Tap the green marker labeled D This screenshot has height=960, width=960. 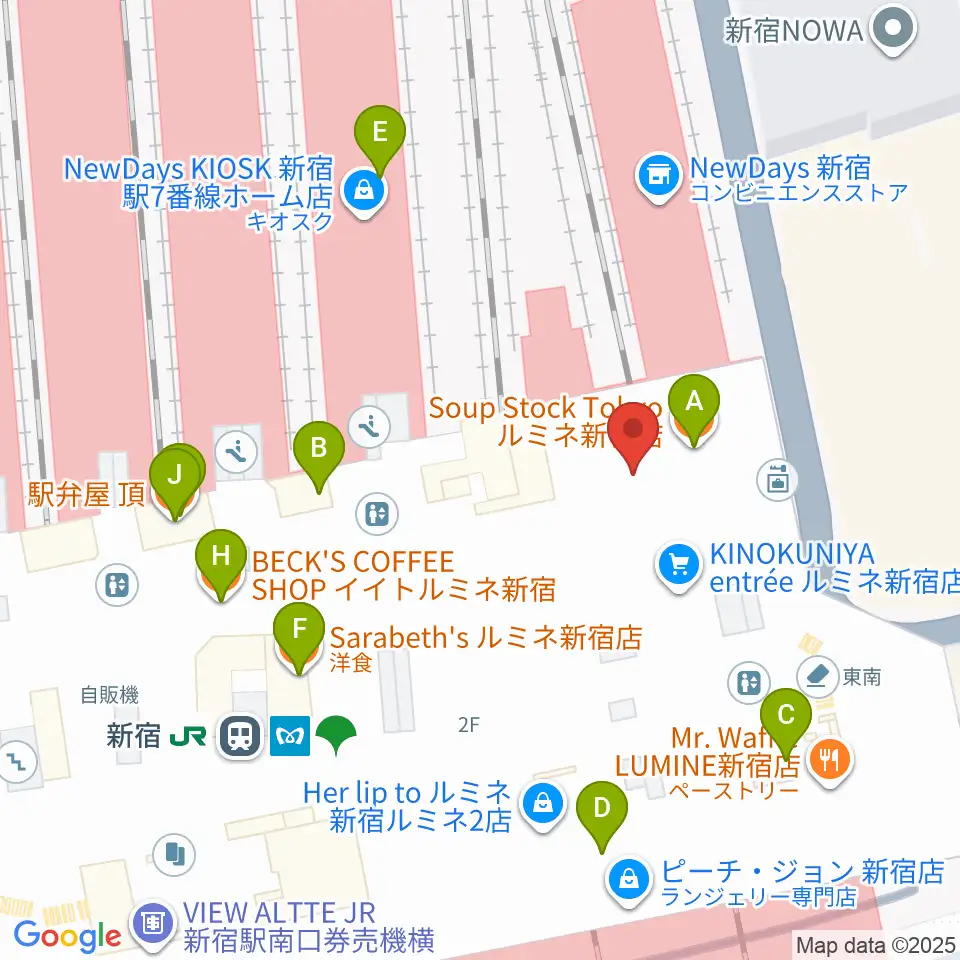(602, 812)
